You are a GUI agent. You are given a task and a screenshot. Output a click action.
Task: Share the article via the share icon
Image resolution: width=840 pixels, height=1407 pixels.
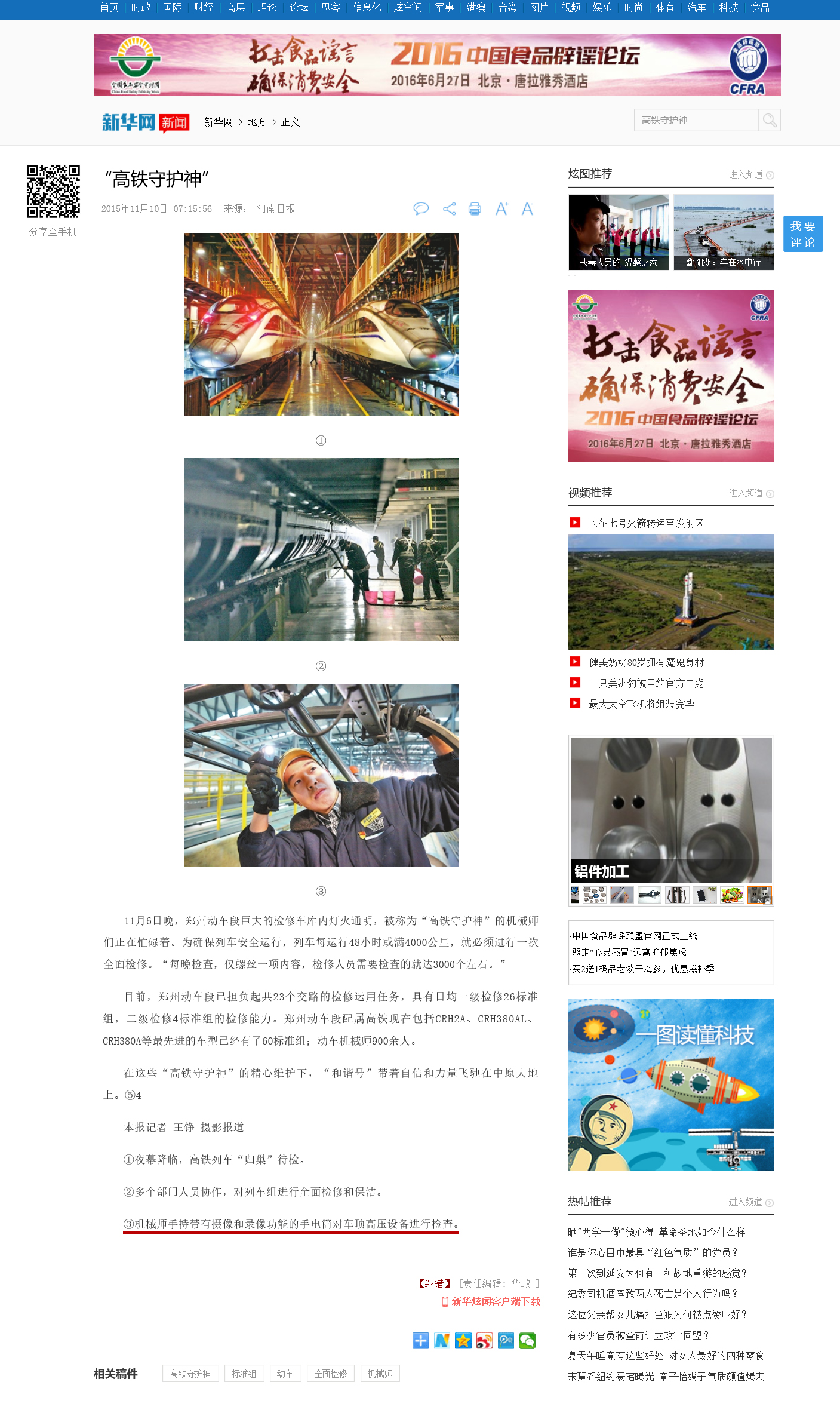[449, 208]
